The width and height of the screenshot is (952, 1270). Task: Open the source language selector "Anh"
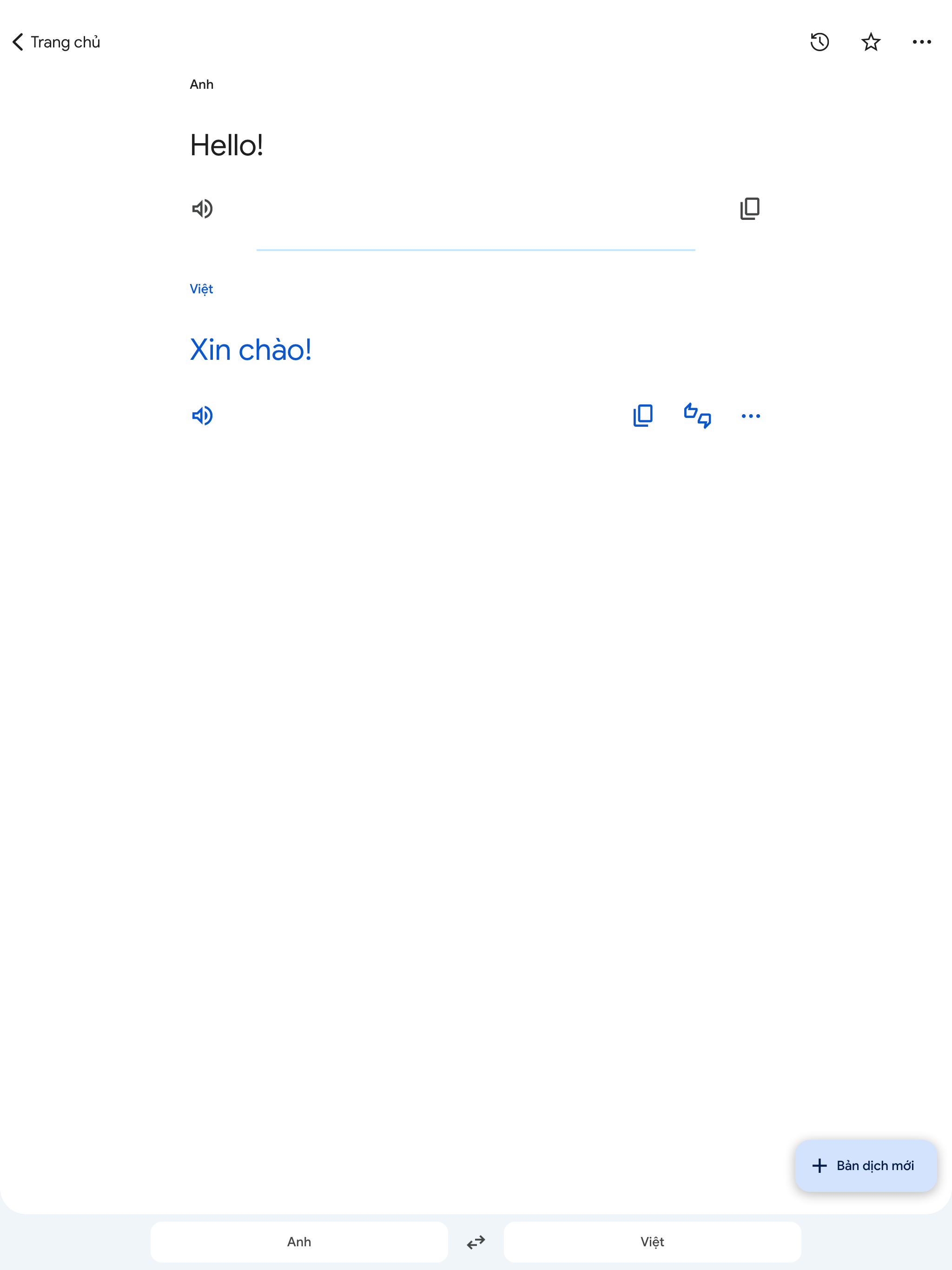[298, 1241]
